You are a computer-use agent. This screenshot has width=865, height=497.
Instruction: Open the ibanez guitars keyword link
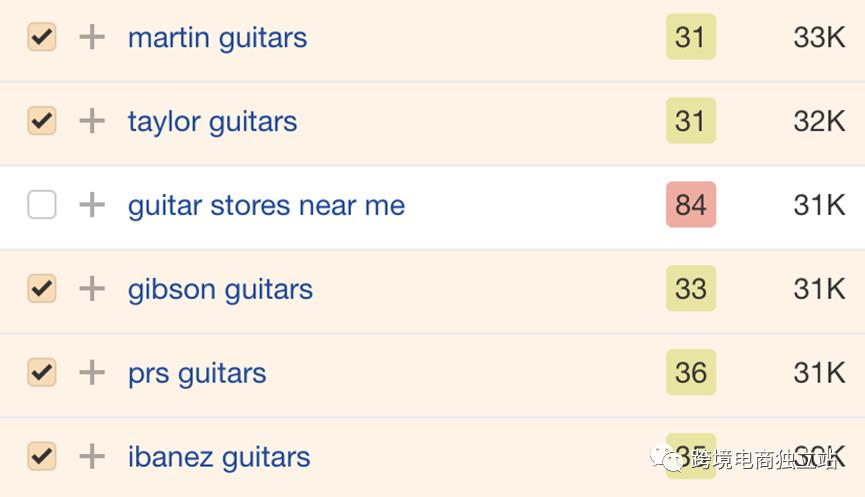tap(219, 457)
